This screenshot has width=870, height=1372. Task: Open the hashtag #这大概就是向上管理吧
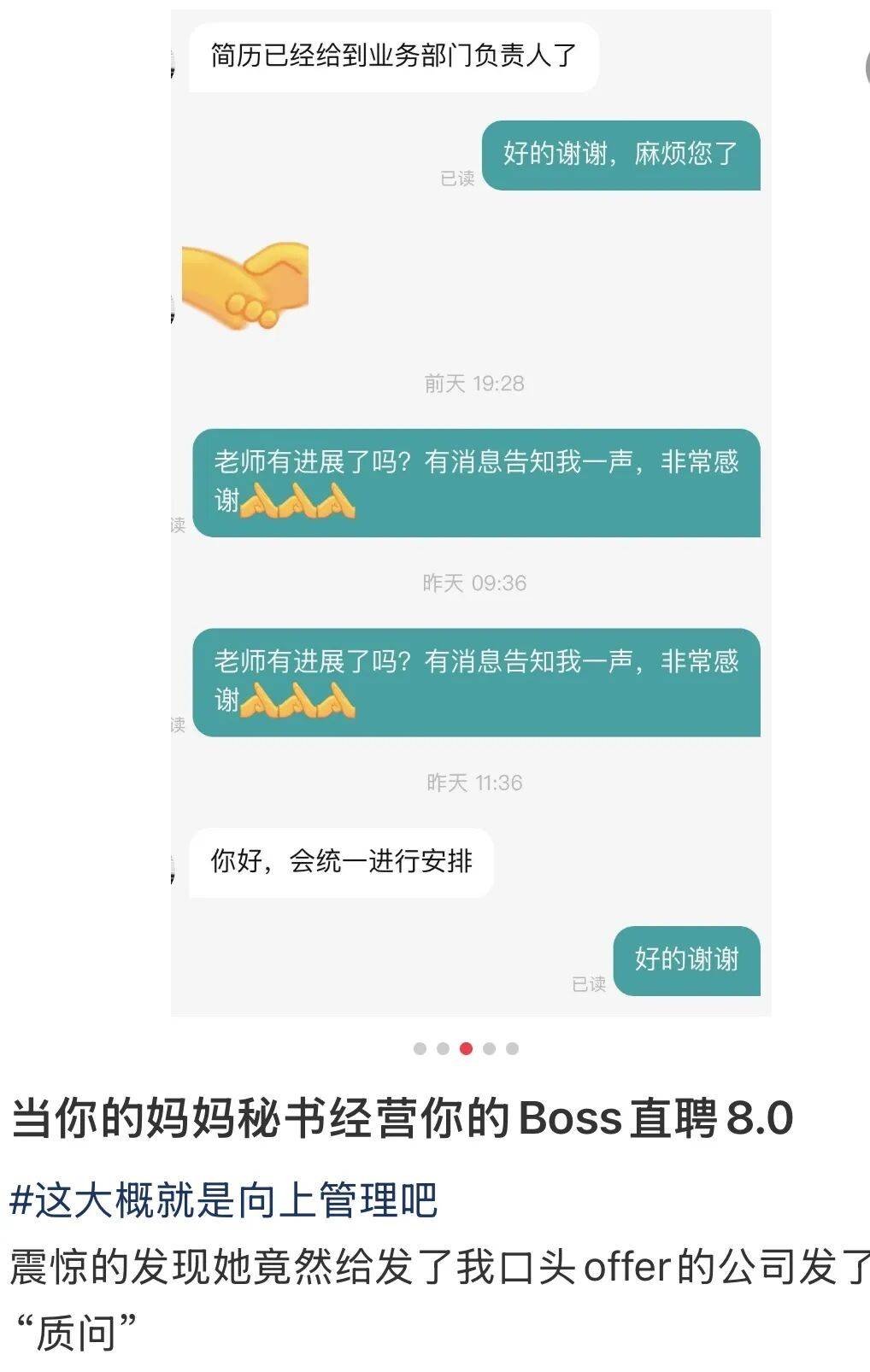point(223,1199)
